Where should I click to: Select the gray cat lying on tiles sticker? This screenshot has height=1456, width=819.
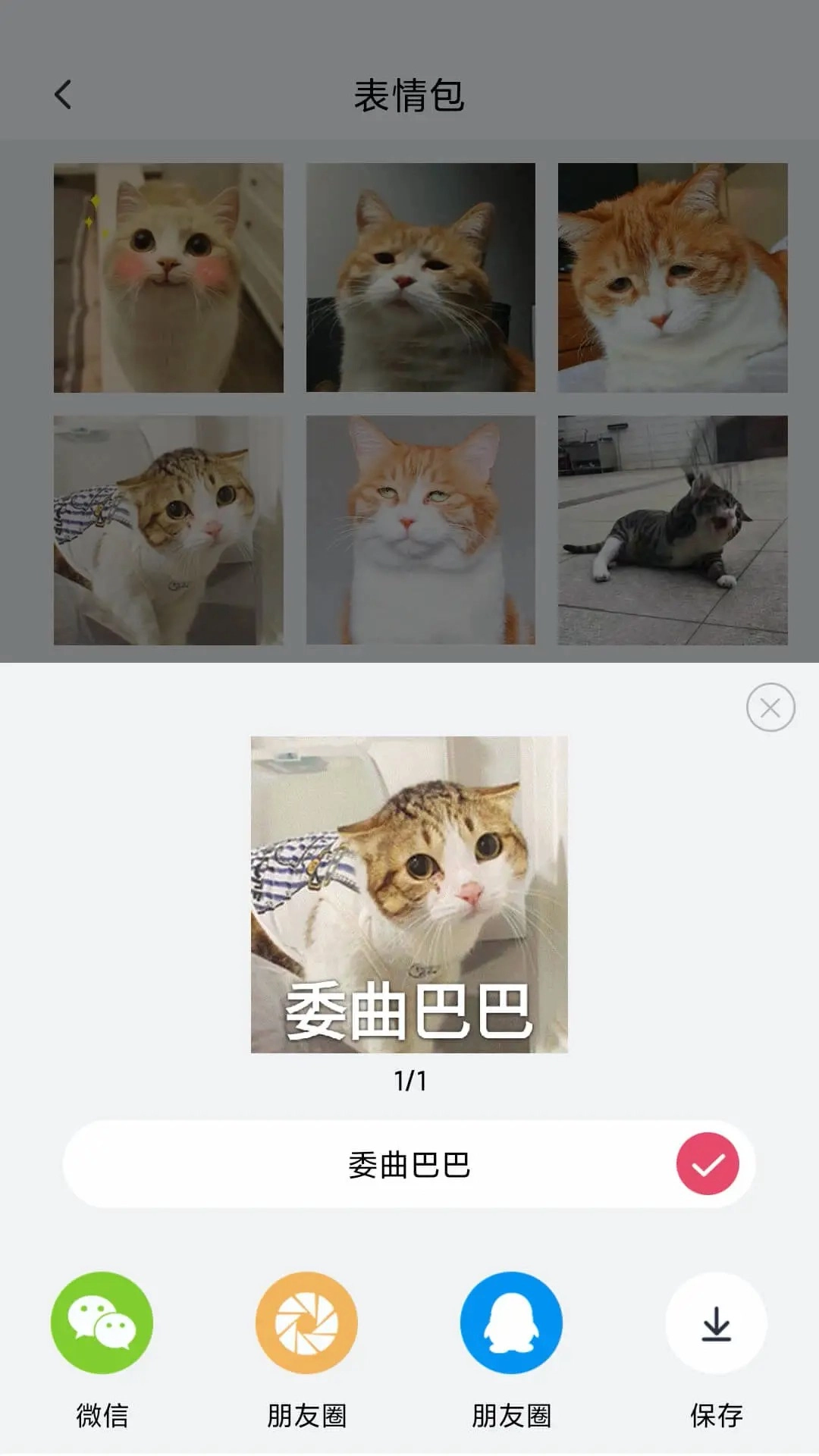[x=673, y=529]
